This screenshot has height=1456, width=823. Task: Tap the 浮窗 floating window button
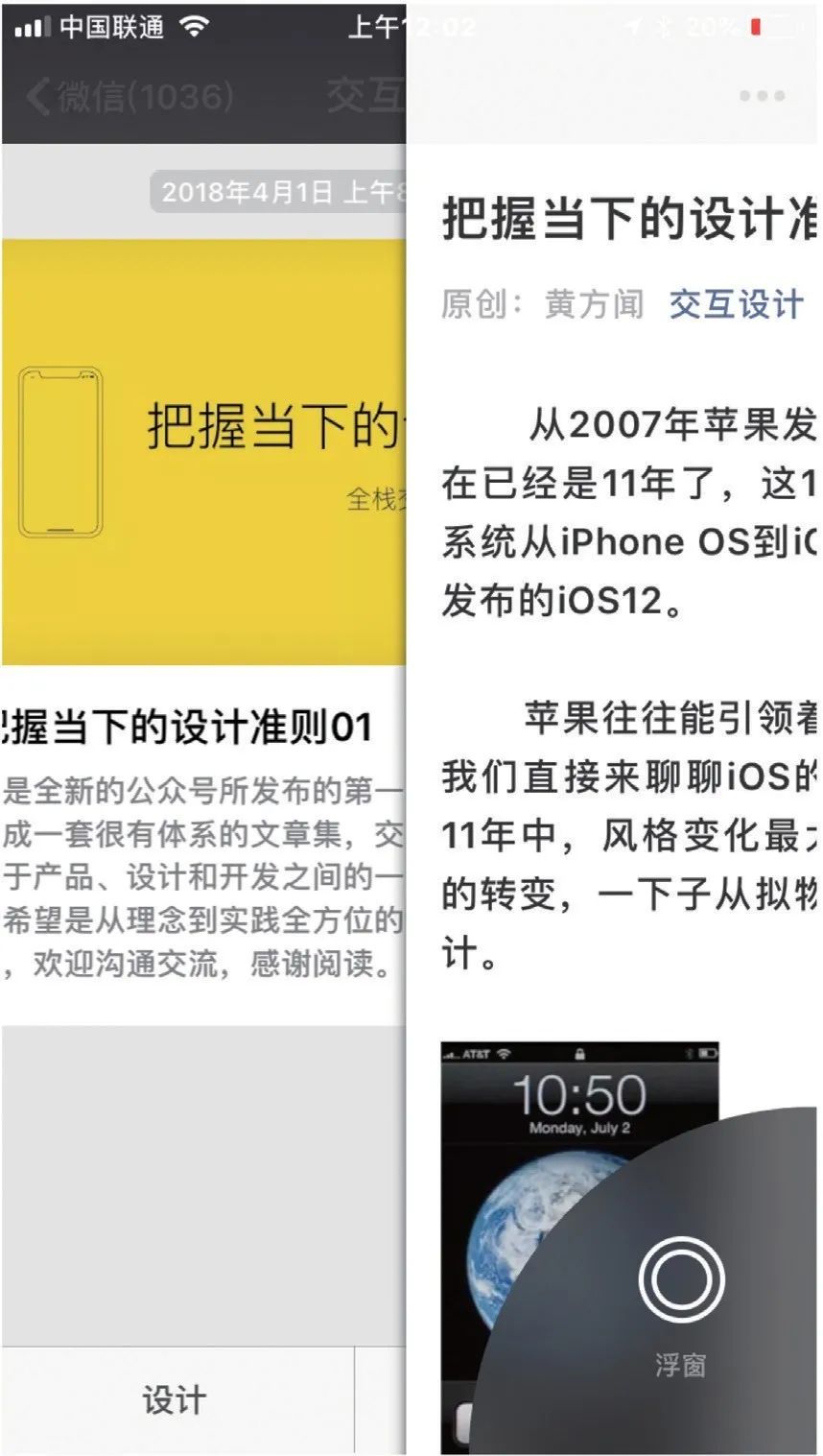pos(680,1280)
